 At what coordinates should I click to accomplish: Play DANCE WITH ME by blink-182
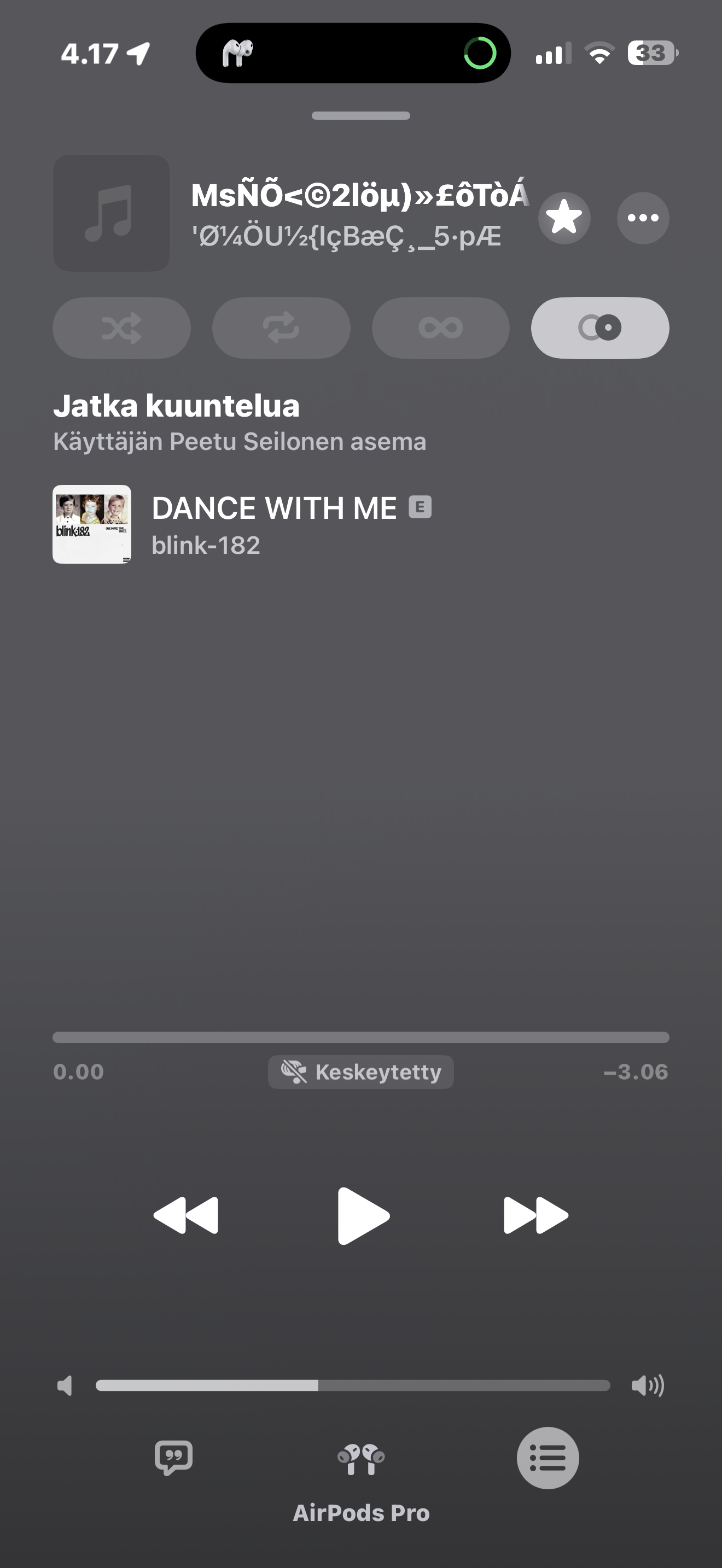click(274, 525)
